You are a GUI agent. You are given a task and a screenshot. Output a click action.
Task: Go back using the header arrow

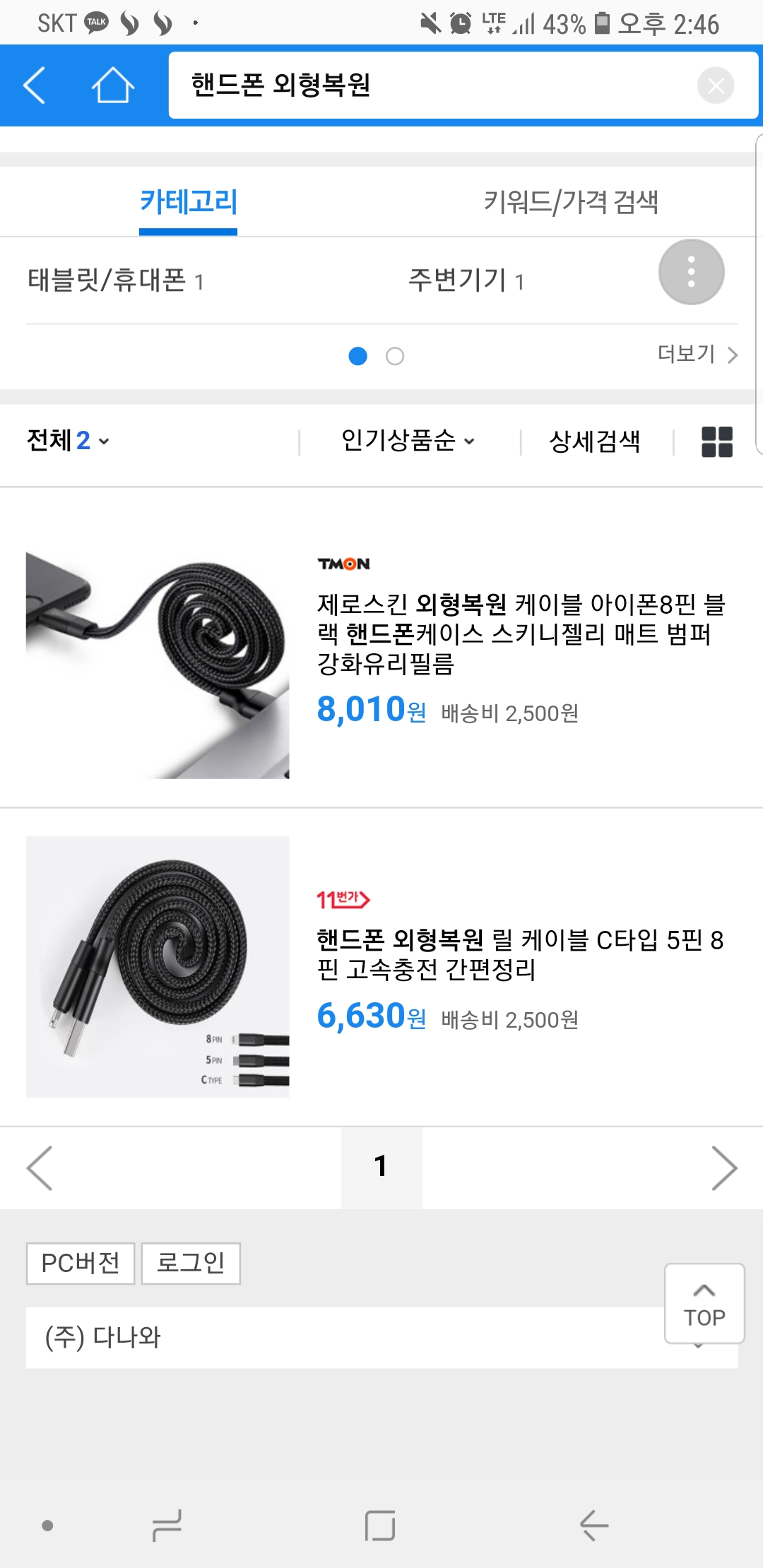[34, 85]
